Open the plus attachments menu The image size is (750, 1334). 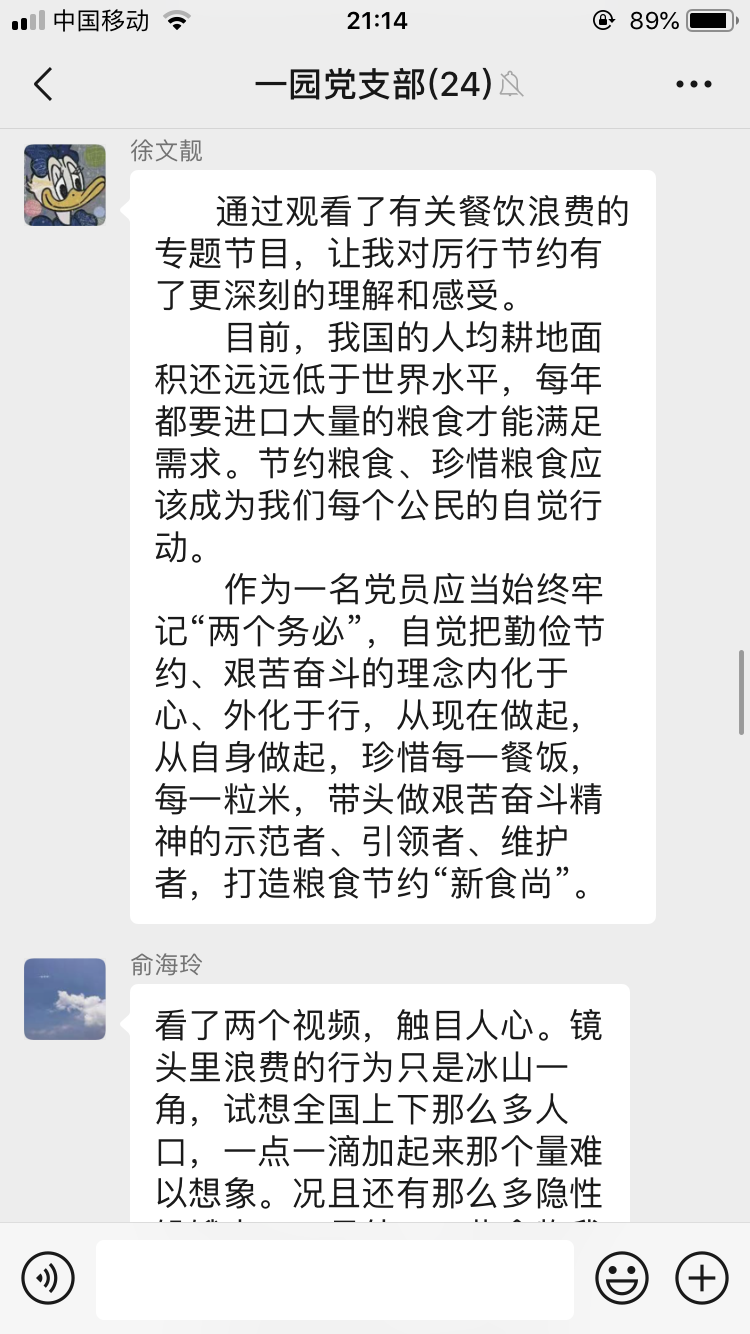click(x=702, y=1278)
